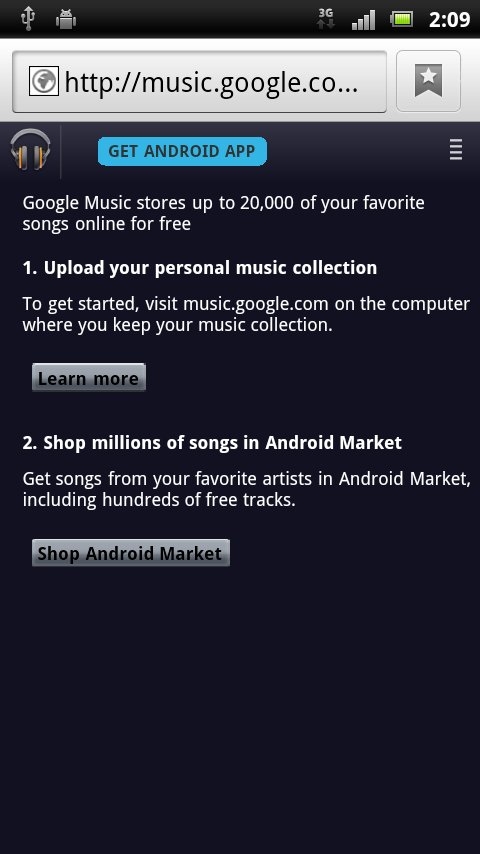Tap Learn more about uploading music

pyautogui.click(x=89, y=378)
